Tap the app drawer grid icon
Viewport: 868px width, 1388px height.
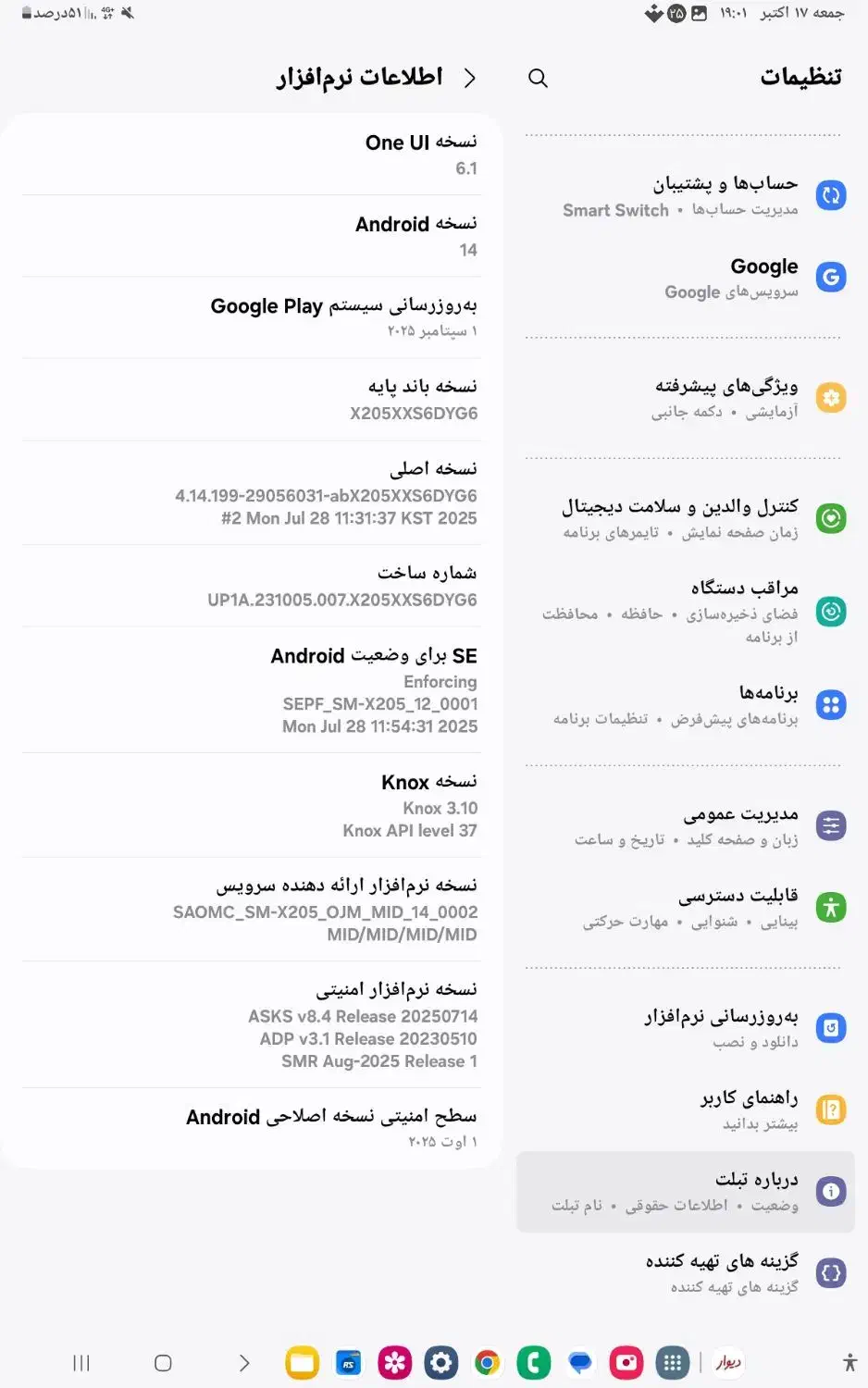(672, 1362)
